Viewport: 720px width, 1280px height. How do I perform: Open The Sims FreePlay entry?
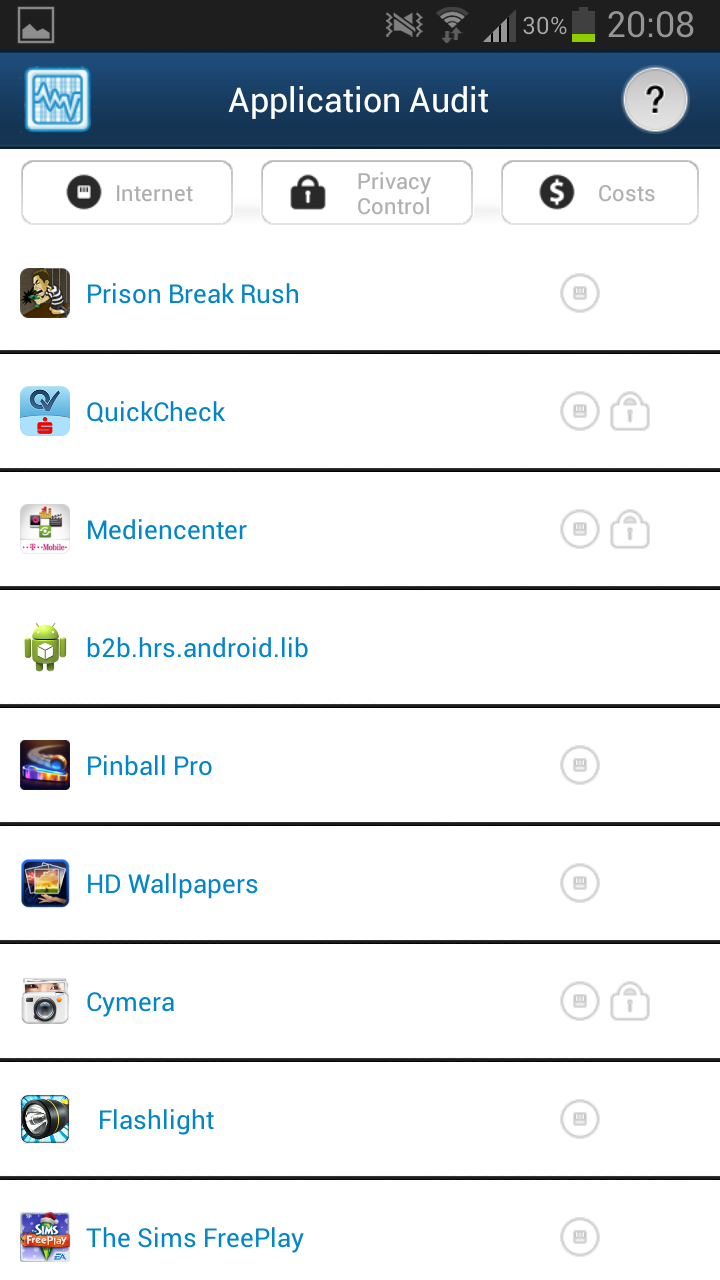tap(195, 1237)
